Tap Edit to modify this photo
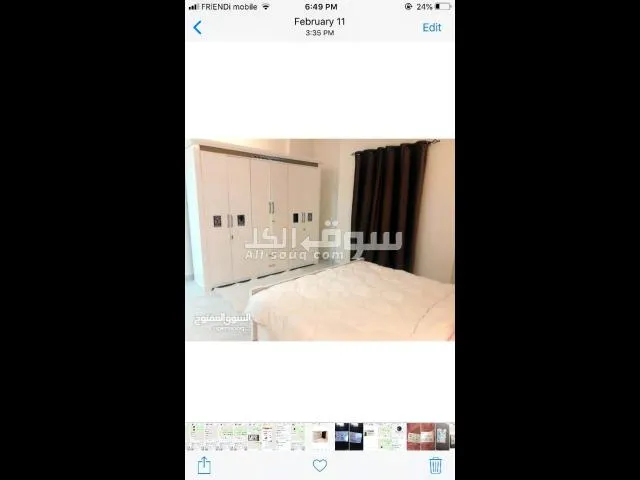This screenshot has height=480, width=640. click(x=431, y=27)
